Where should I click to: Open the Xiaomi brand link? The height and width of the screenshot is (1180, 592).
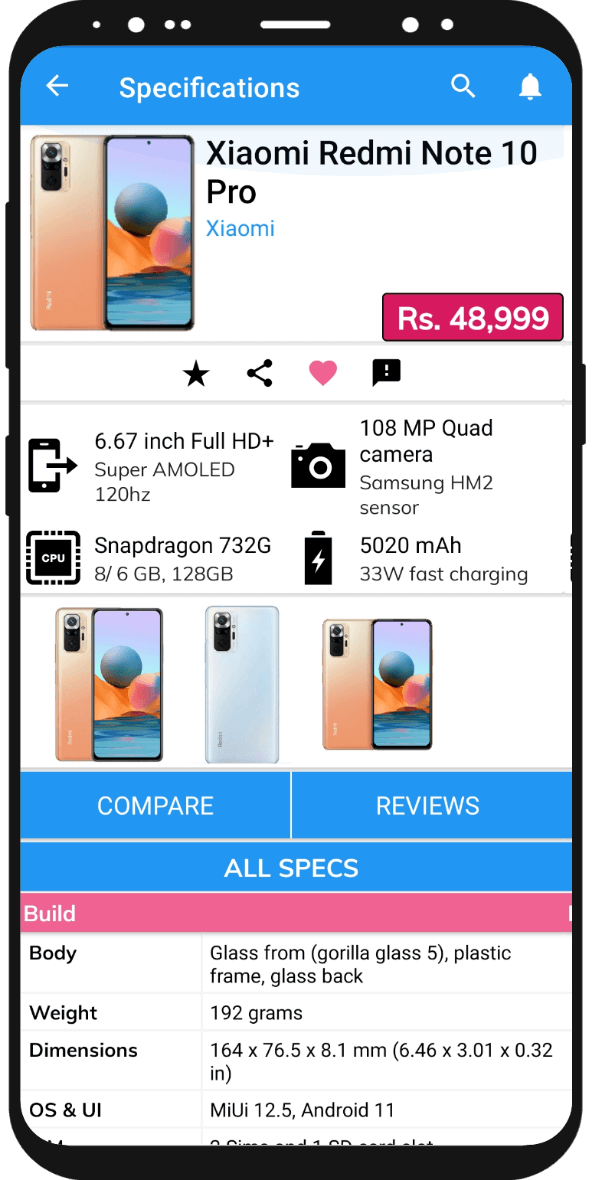point(240,228)
